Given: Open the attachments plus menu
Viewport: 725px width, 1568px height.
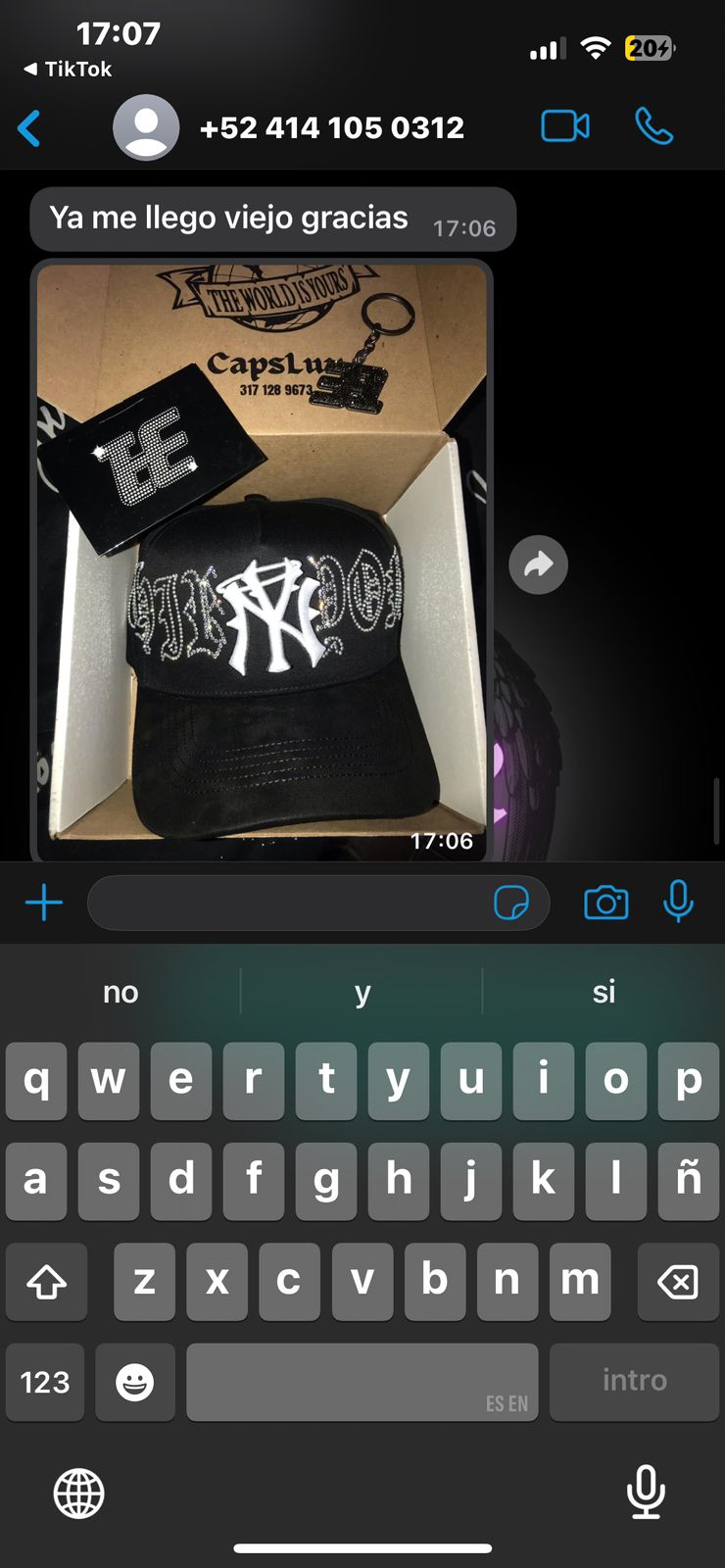Looking at the screenshot, I should 44,903.
